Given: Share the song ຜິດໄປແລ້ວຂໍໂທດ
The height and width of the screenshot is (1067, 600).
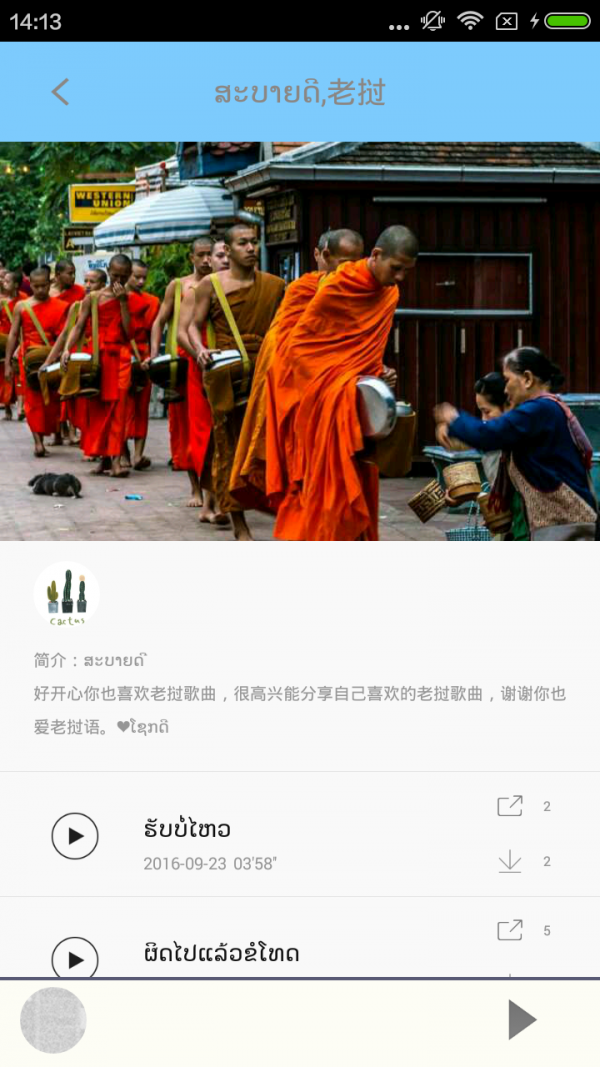Looking at the screenshot, I should (x=510, y=930).
